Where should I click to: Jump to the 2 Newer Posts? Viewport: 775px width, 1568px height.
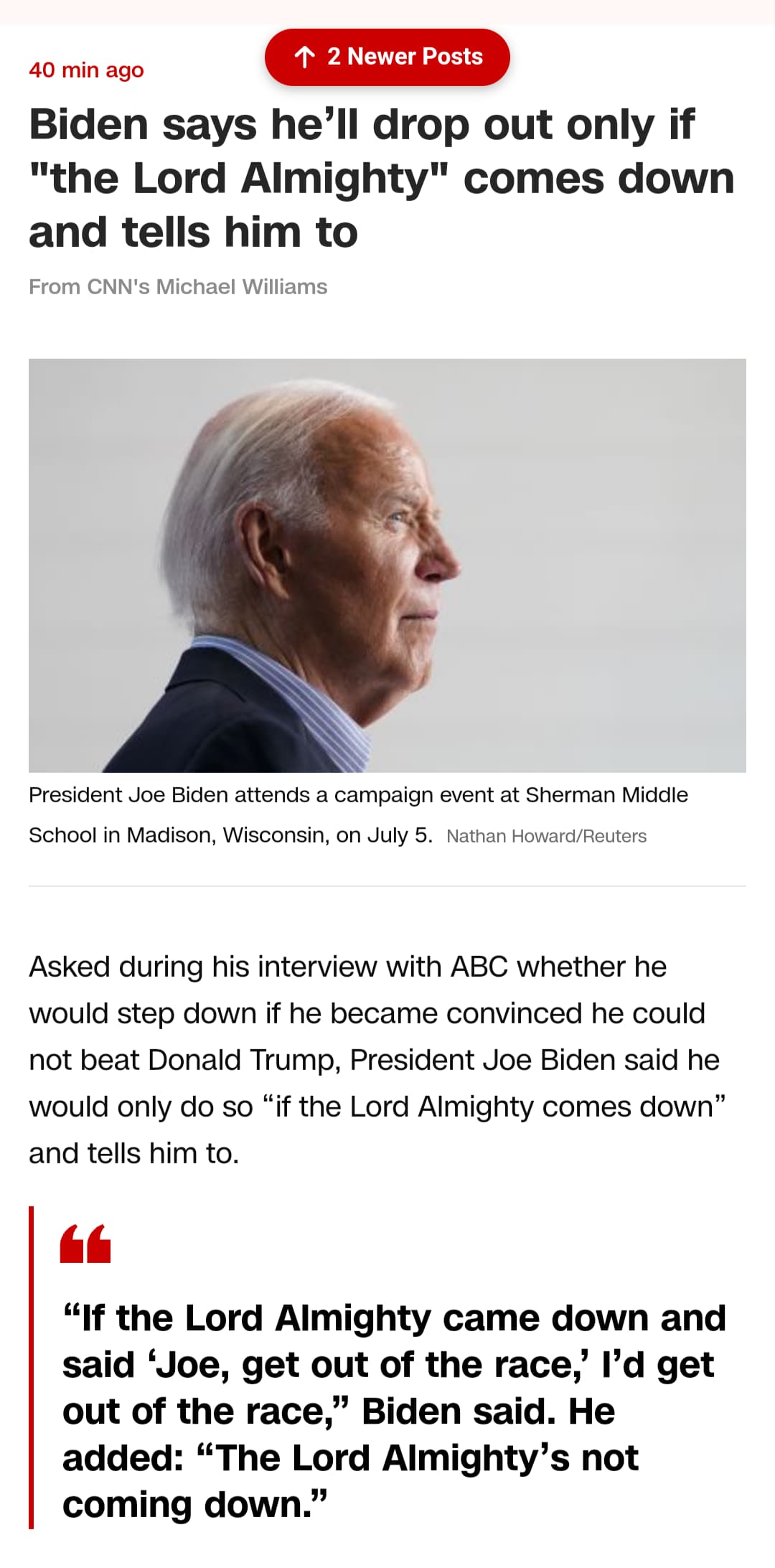(387, 57)
